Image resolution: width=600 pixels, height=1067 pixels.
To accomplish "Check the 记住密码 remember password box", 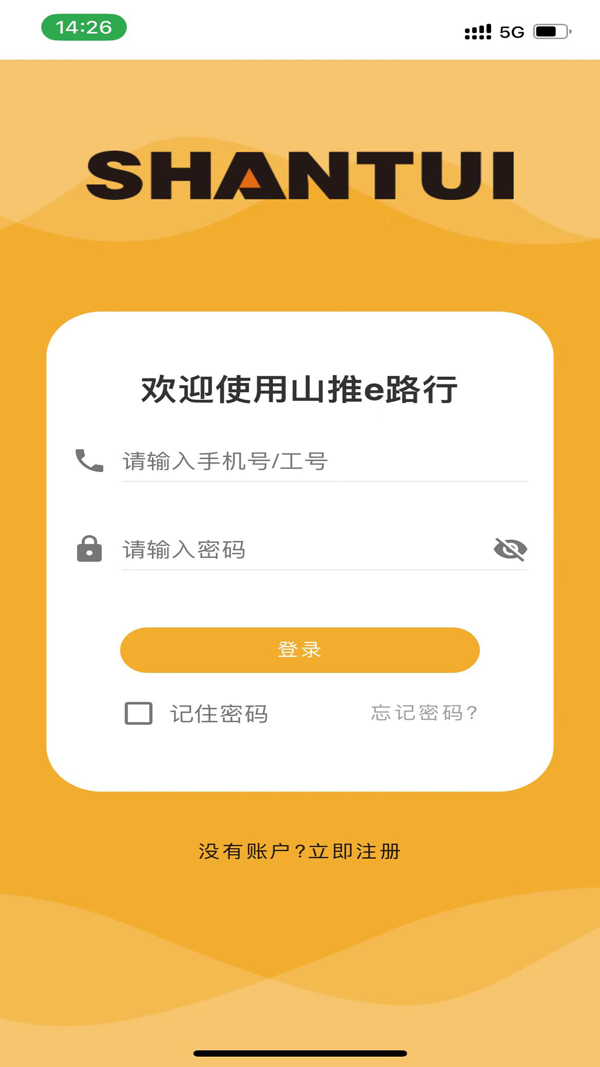I will coord(139,713).
